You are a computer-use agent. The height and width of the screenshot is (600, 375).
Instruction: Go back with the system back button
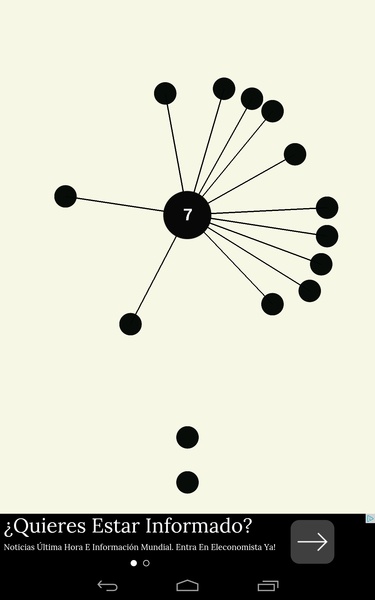point(108,585)
